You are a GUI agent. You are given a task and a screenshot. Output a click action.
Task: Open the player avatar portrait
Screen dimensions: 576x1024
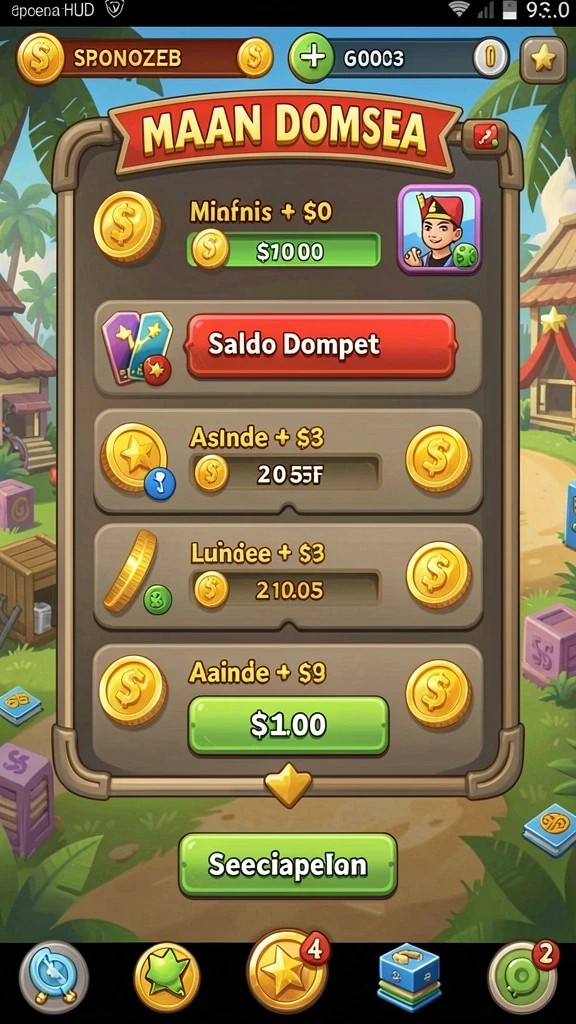pos(439,228)
